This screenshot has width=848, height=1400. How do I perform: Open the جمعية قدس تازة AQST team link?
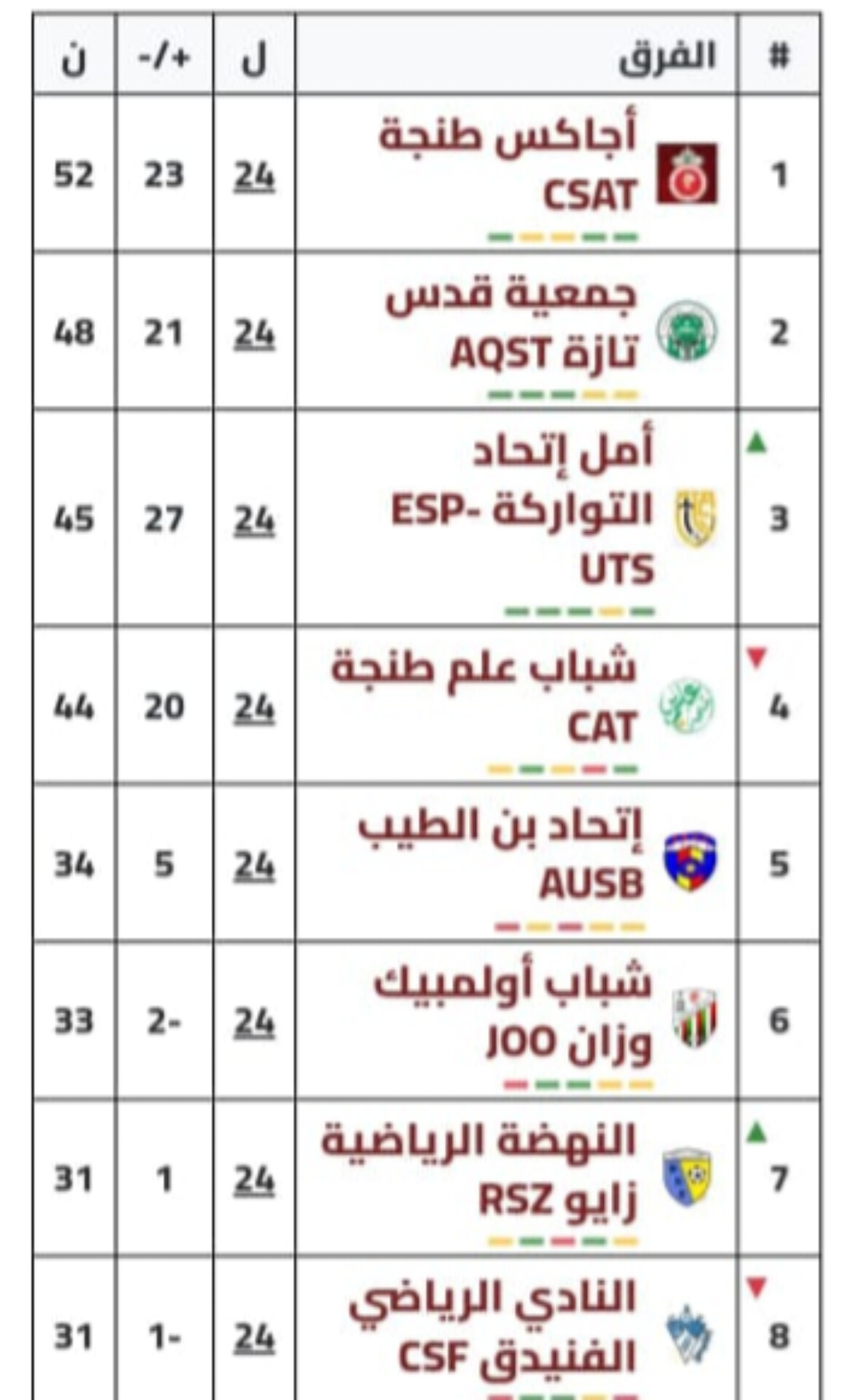pyautogui.click(x=512, y=324)
